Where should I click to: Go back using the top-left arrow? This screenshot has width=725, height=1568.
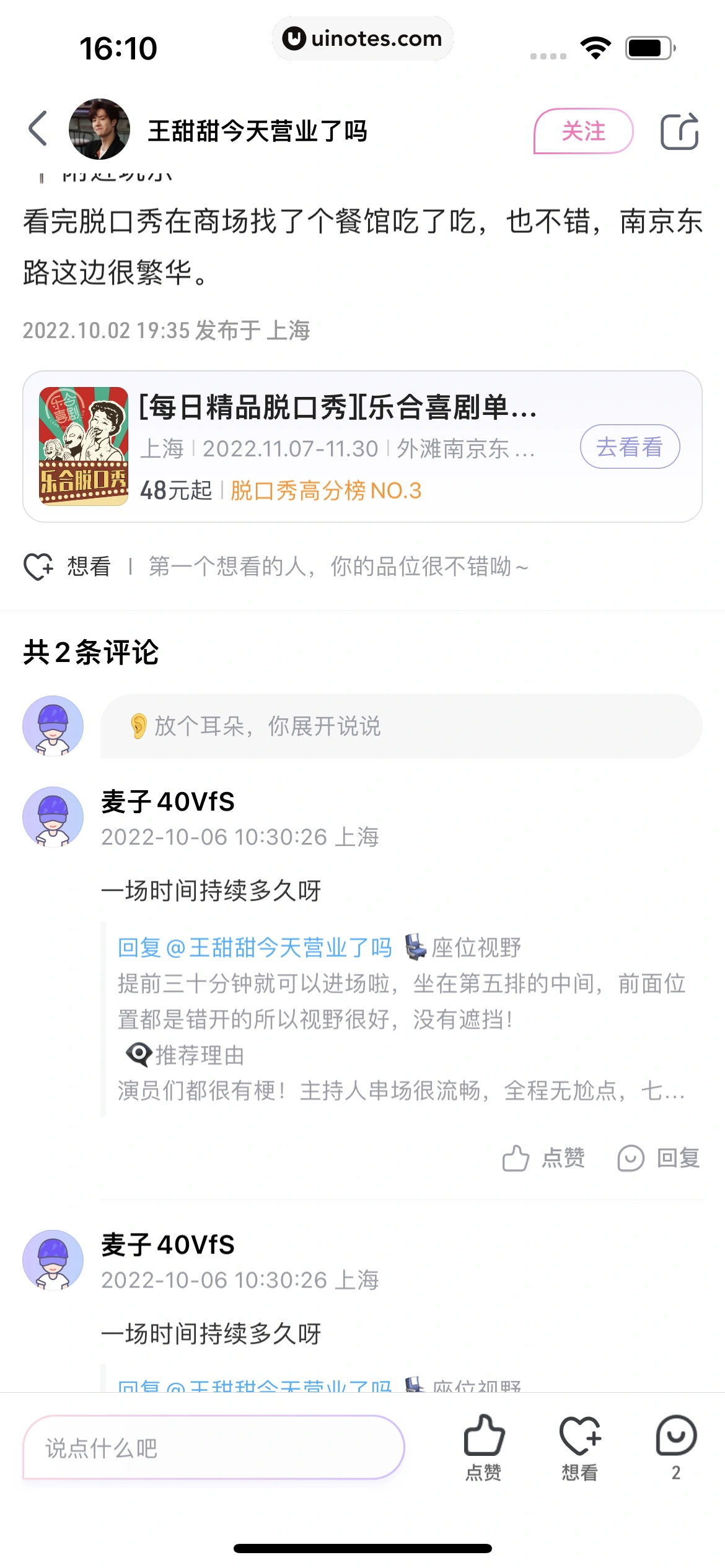[x=38, y=129]
